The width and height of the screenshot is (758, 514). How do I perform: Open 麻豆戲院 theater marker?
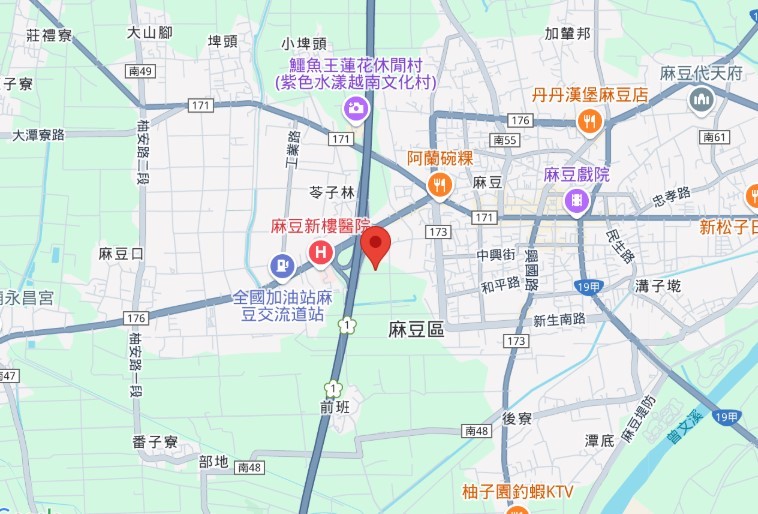577,201
